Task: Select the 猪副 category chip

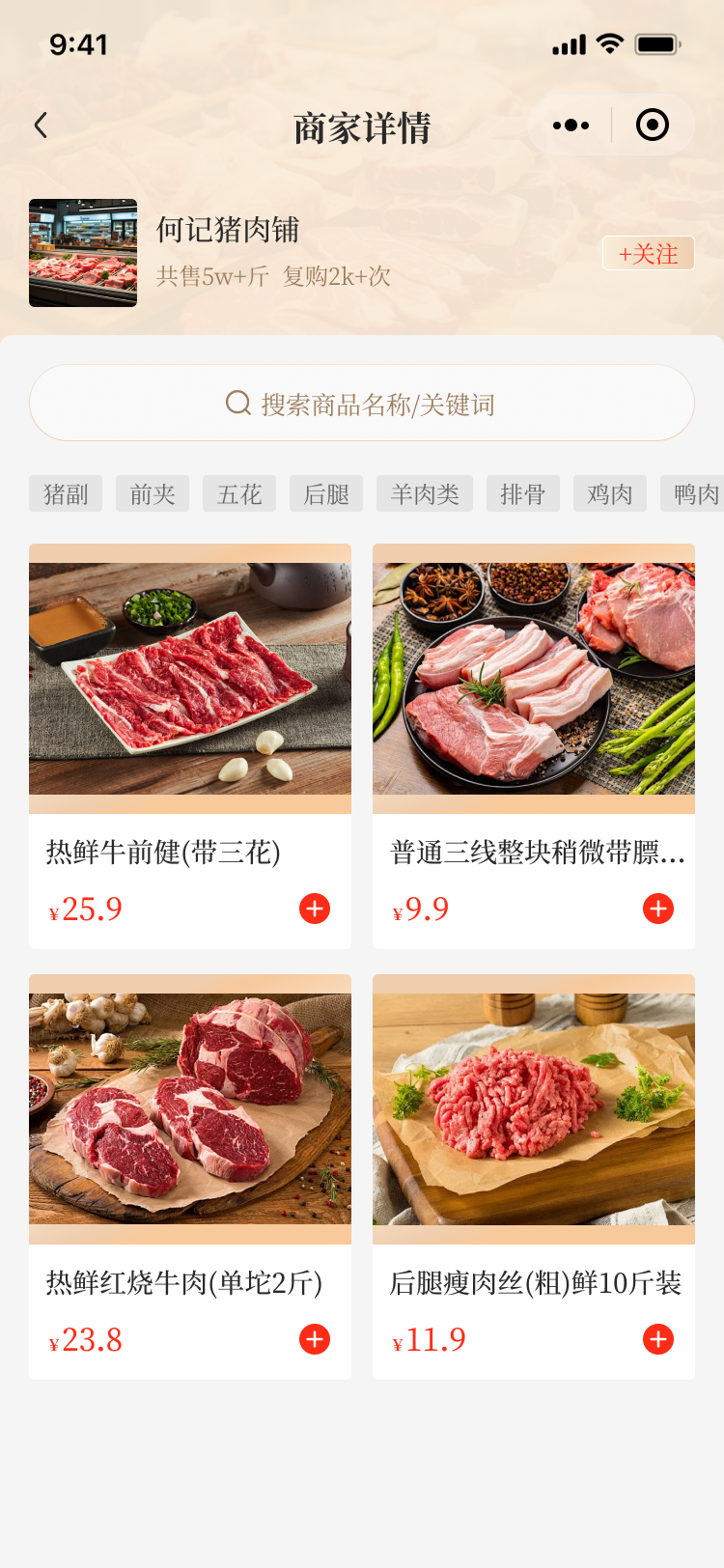Action: click(66, 494)
